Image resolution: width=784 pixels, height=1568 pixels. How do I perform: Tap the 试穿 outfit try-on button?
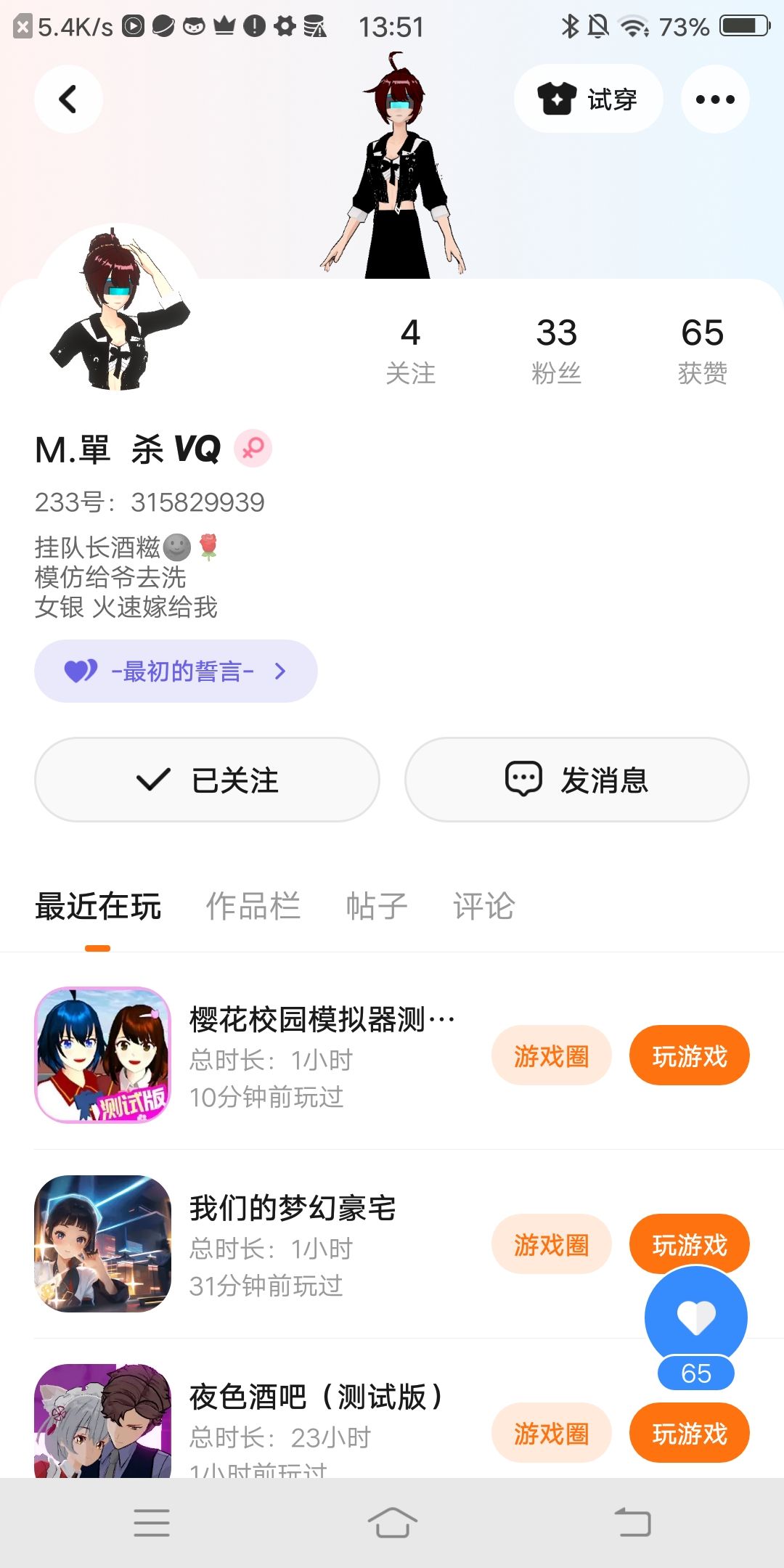click(588, 99)
